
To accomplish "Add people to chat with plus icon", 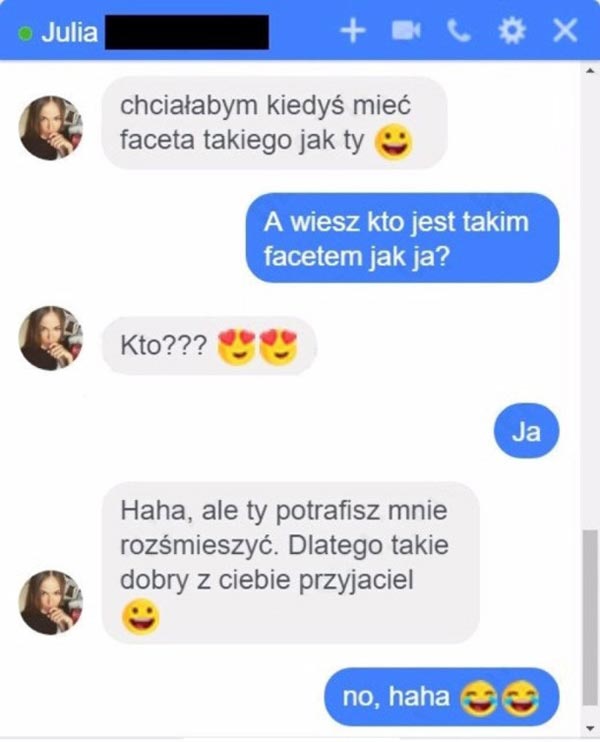I will pos(352,31).
